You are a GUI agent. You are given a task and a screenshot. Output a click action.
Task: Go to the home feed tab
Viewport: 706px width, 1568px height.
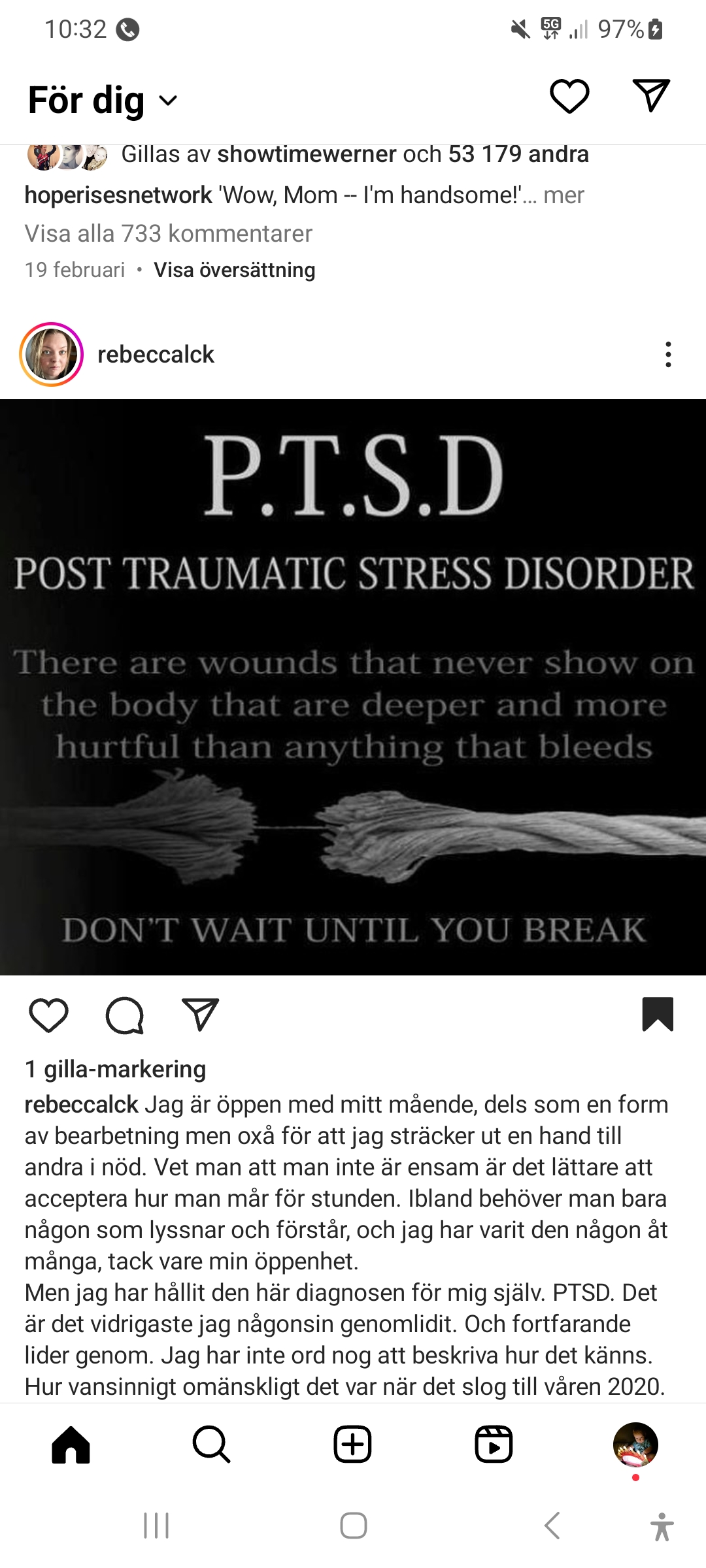tap(71, 1445)
